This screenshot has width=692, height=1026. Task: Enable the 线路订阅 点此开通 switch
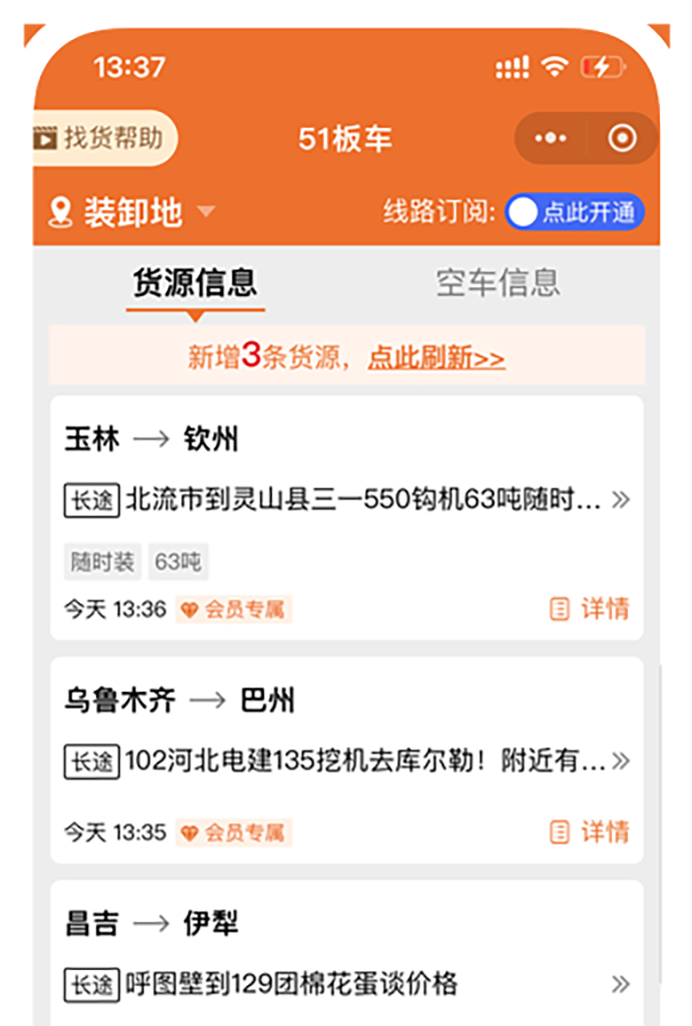(x=574, y=212)
